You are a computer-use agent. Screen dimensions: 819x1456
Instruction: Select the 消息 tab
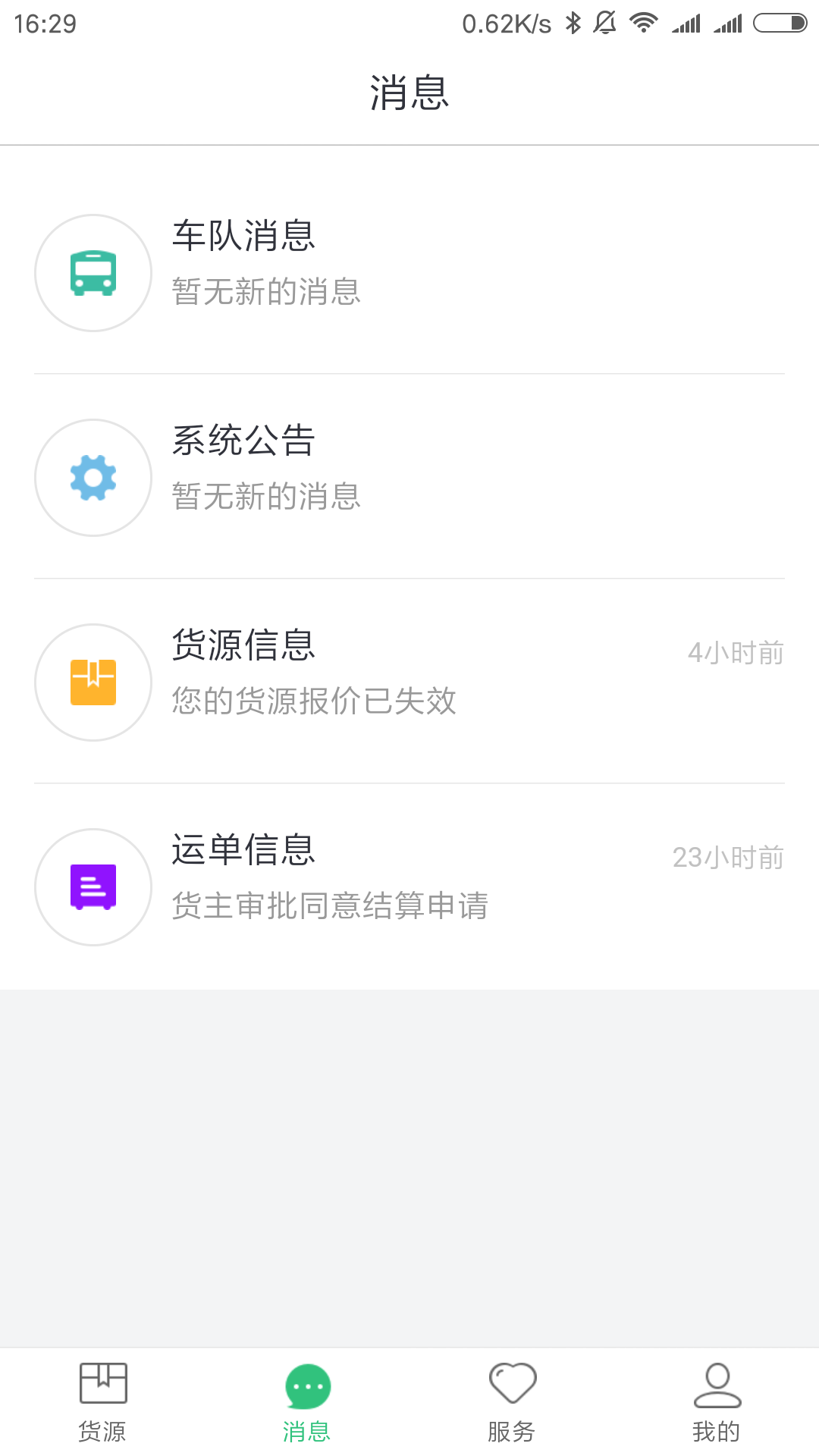[x=307, y=1403]
